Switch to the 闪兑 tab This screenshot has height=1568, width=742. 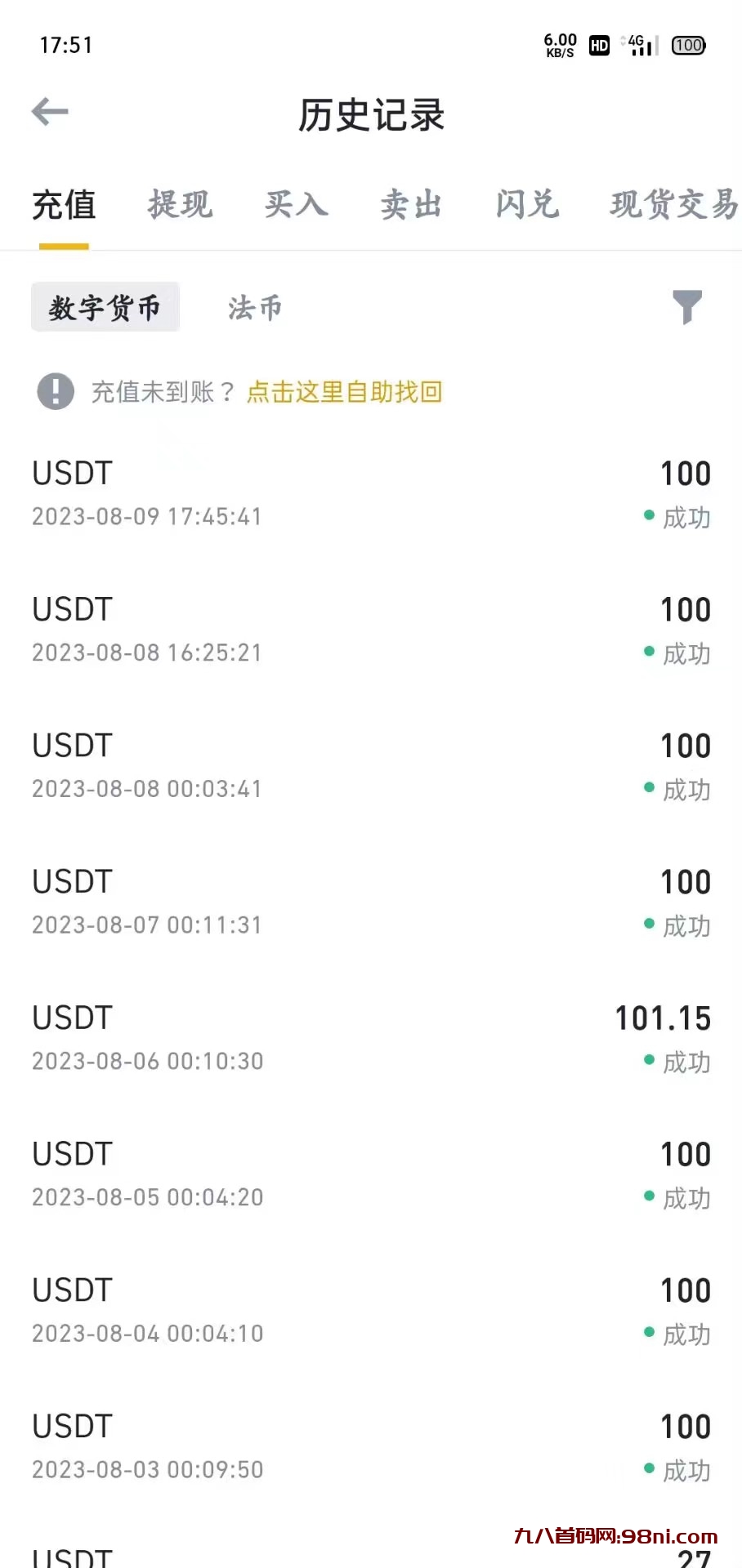527,204
